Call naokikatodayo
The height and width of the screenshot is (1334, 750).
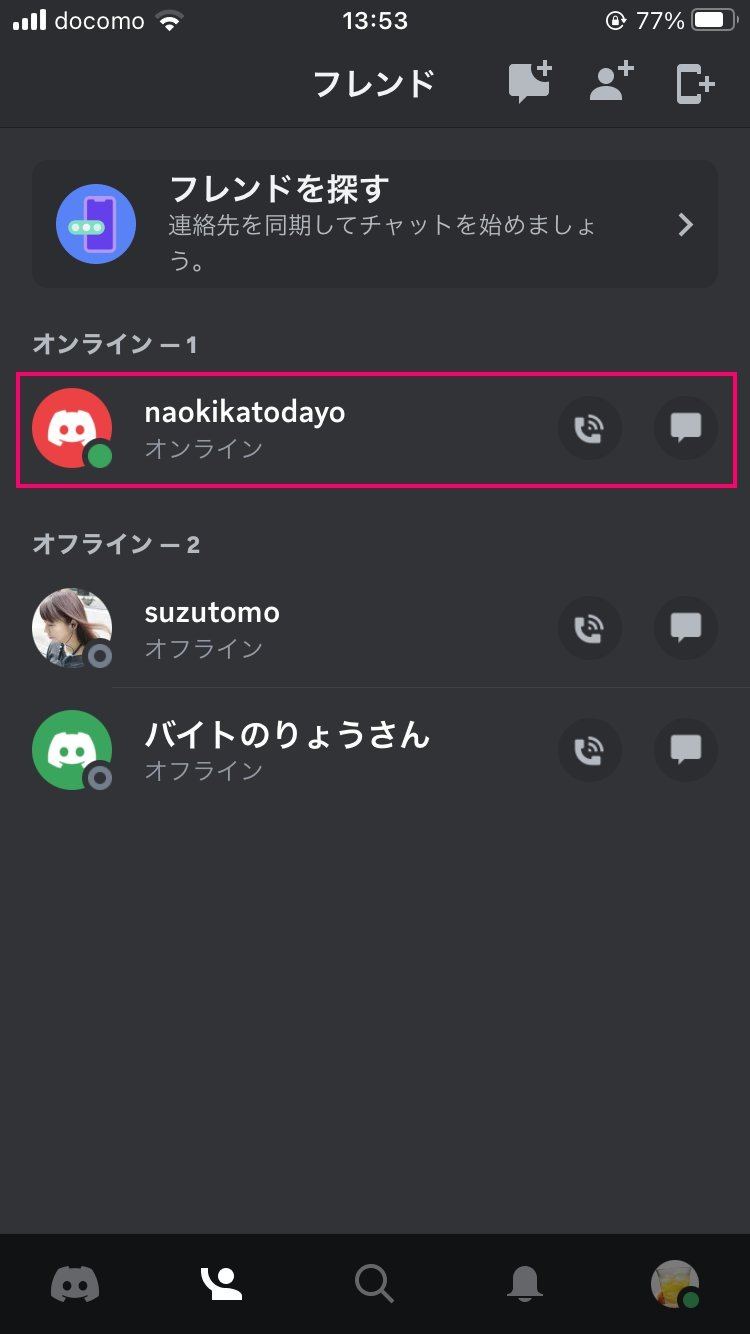(590, 429)
